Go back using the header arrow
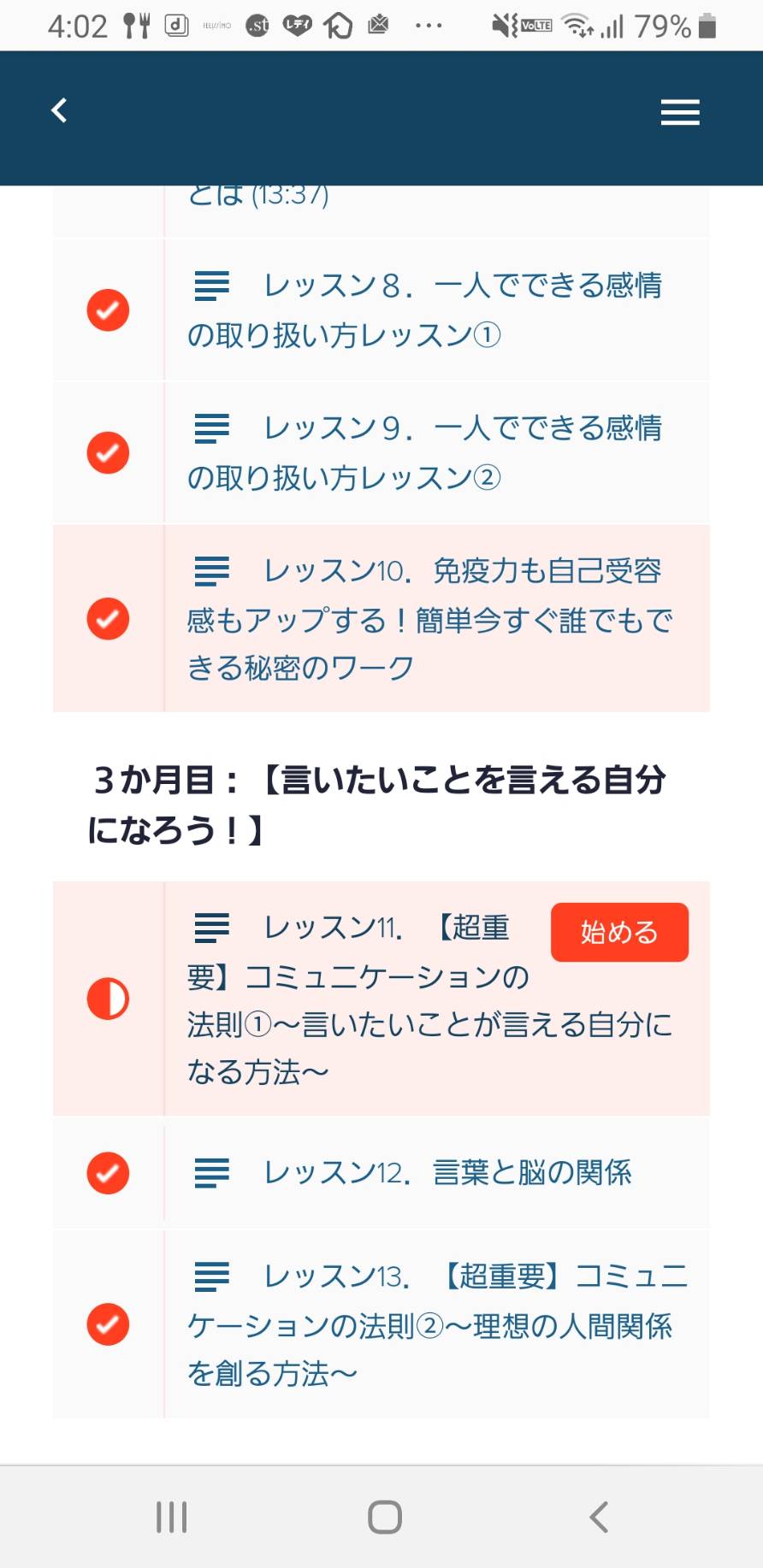Viewport: 763px width, 1568px height. [59, 111]
